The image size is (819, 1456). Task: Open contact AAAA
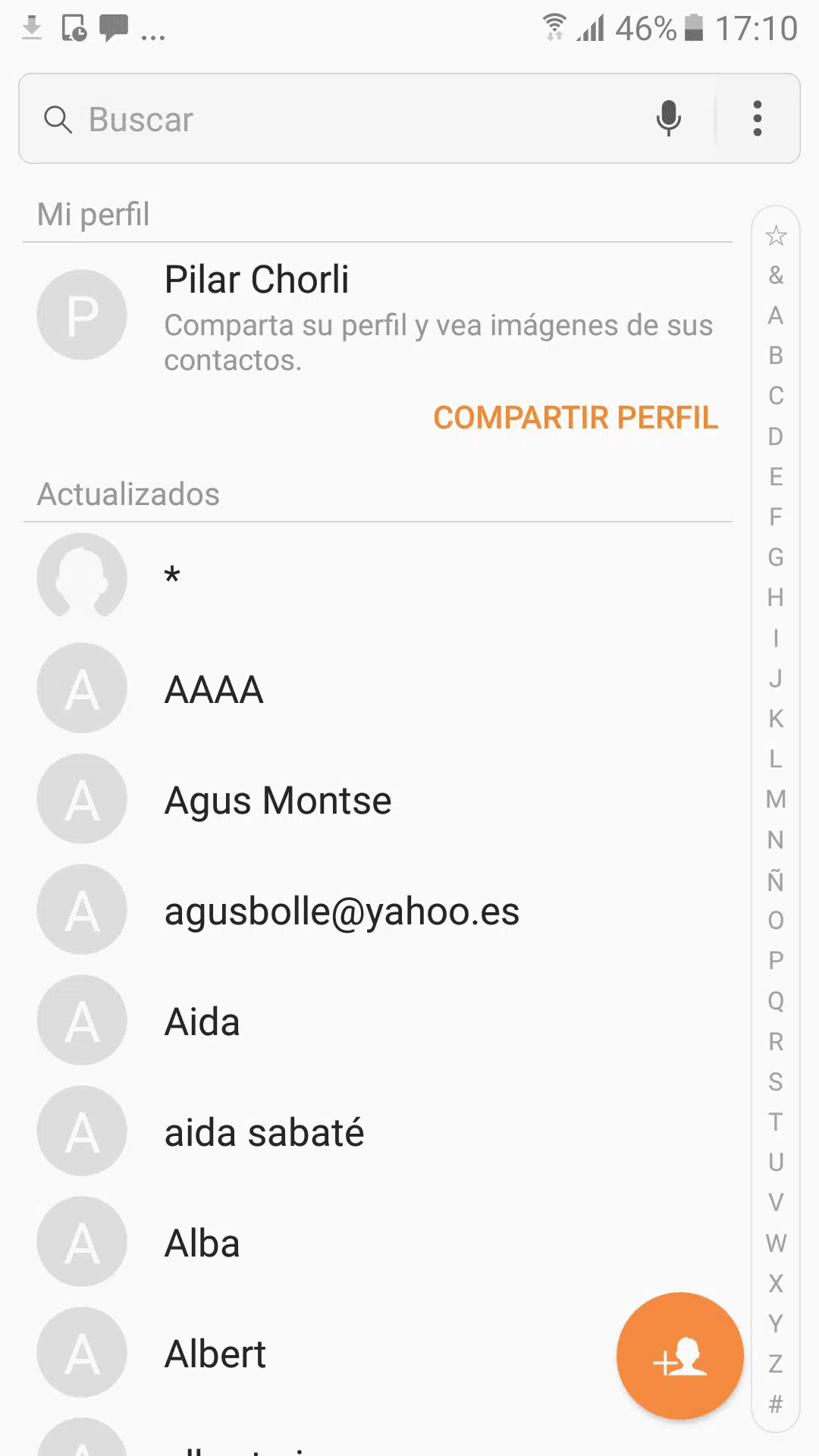[378, 689]
